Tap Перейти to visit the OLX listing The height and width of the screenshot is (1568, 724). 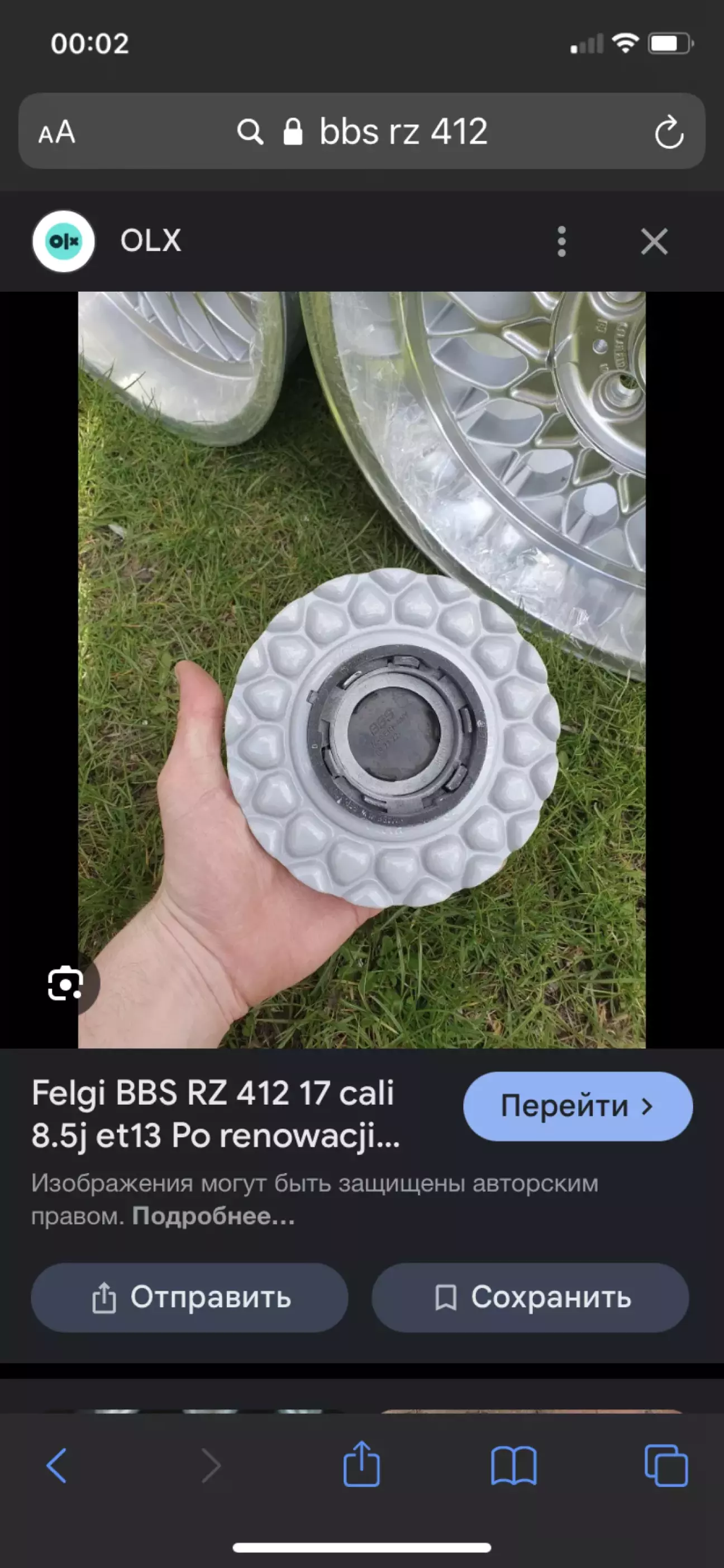coord(578,1106)
